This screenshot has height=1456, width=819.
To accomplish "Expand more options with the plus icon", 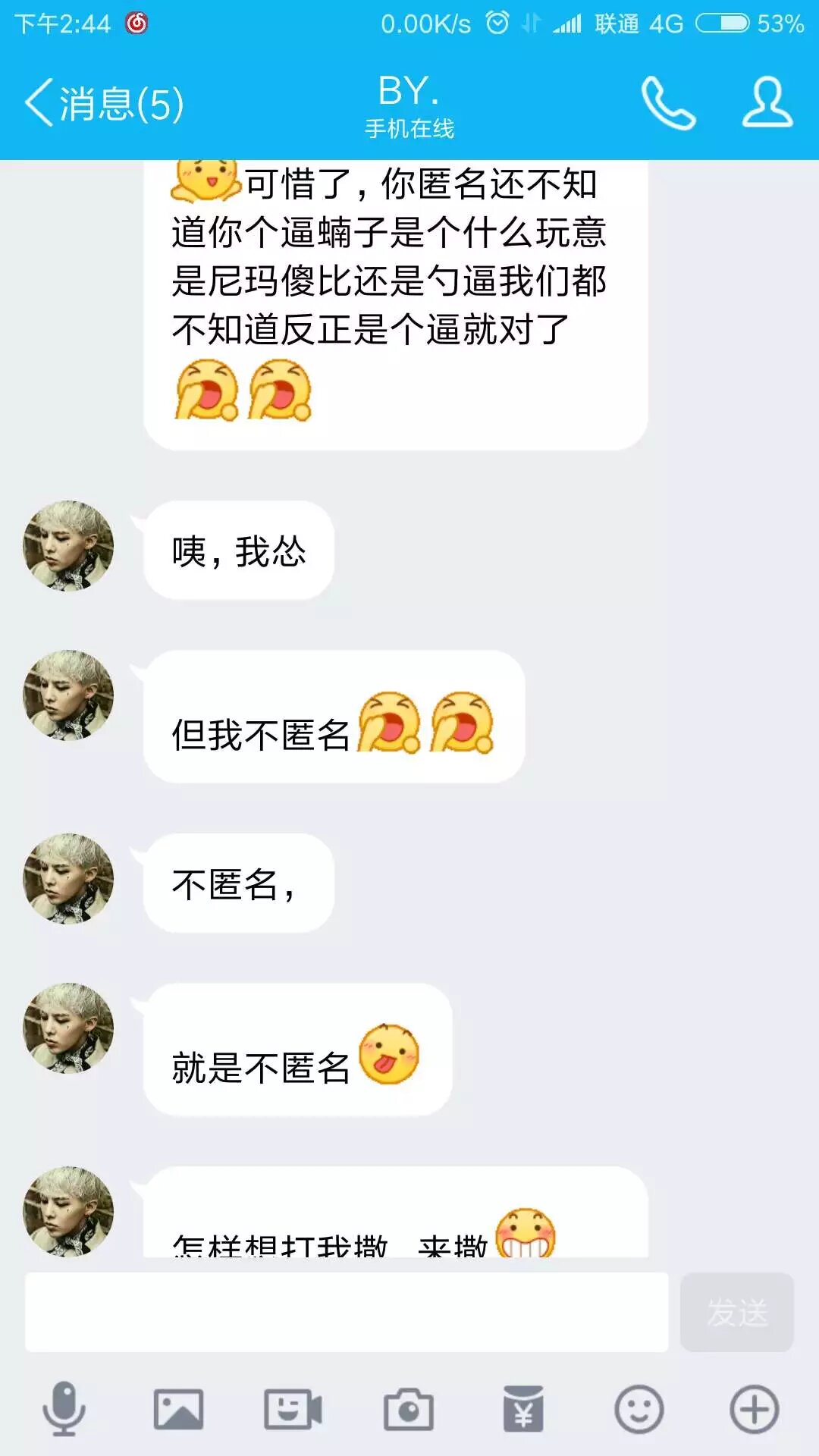I will point(754,1410).
